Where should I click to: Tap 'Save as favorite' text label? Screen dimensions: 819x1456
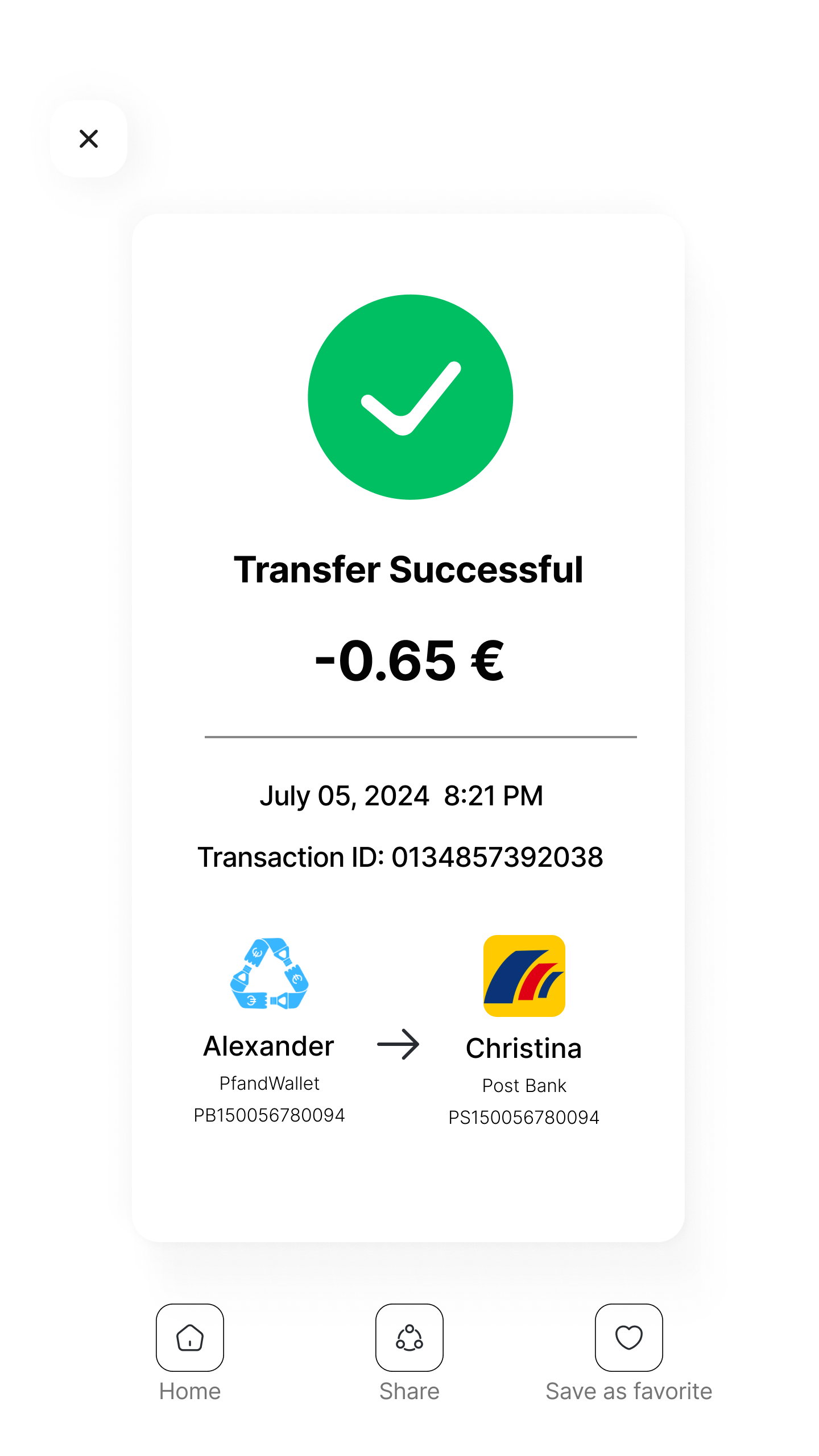(x=628, y=1392)
